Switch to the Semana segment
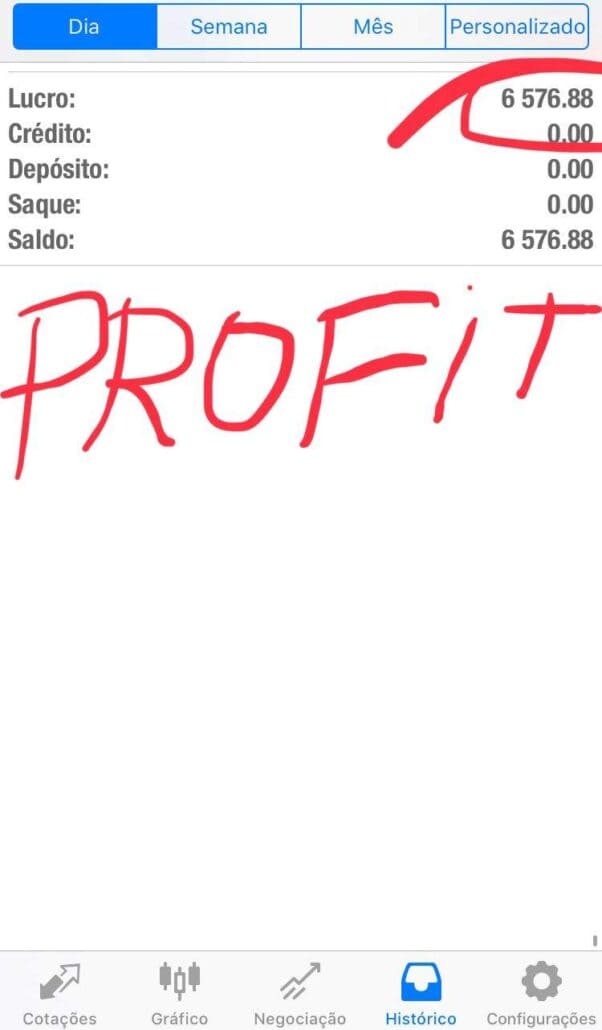 (x=229, y=26)
